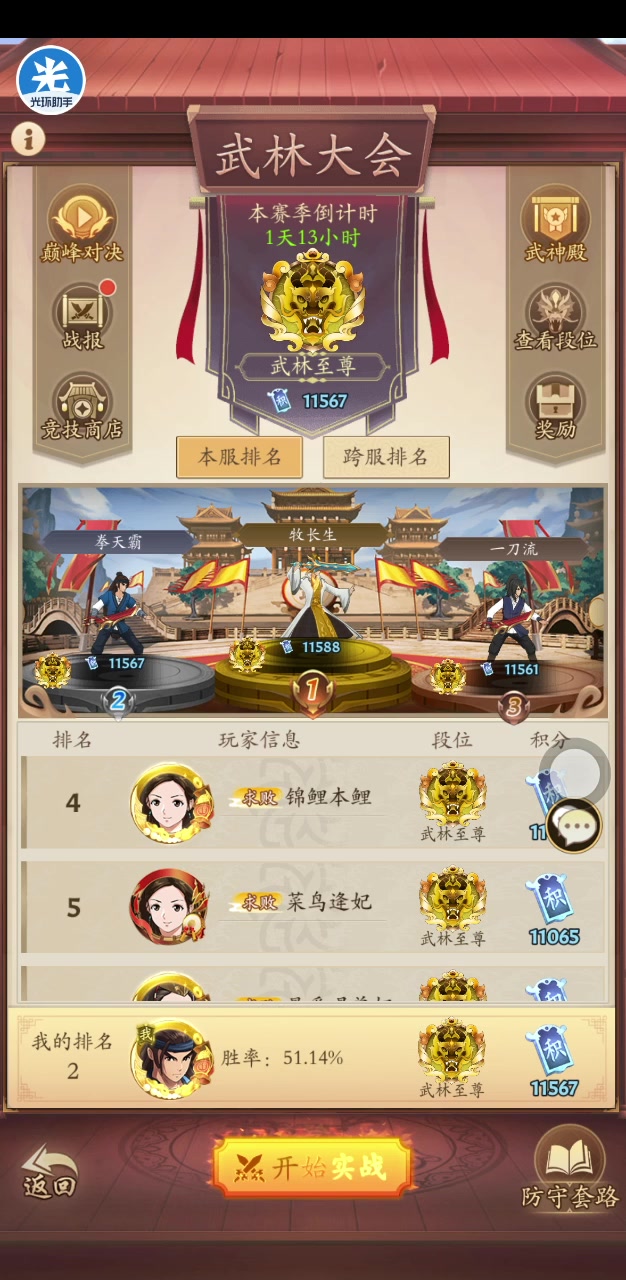Switch to 跨服排名 tab

point(386,457)
